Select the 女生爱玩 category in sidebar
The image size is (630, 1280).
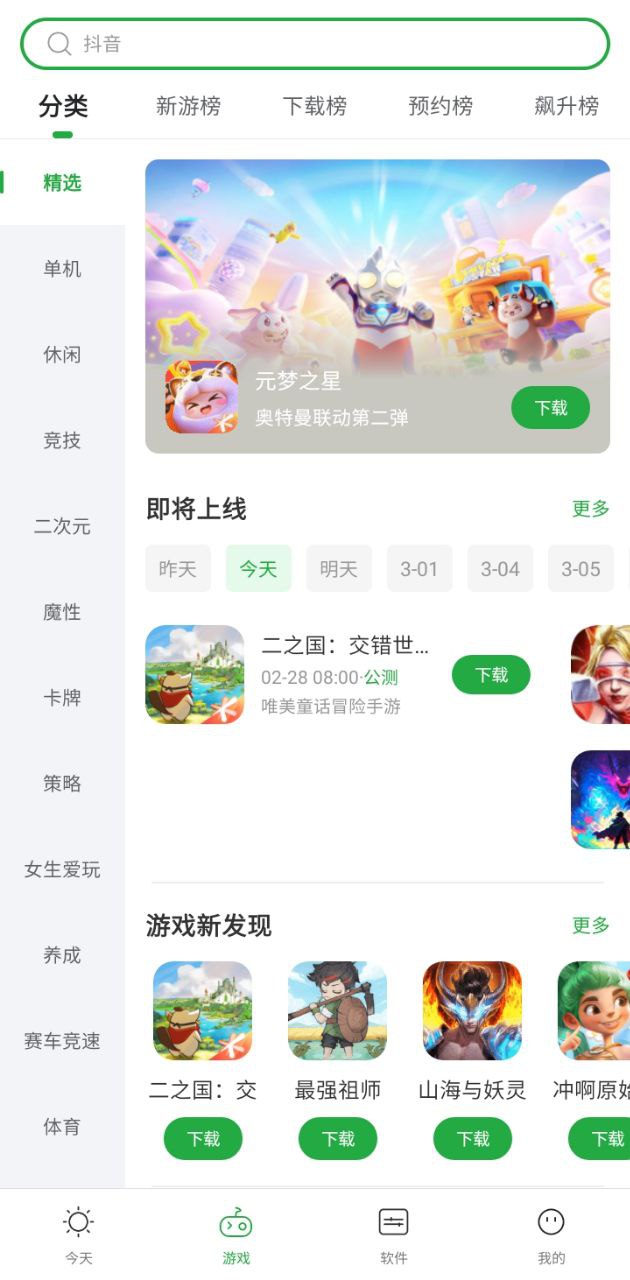coord(62,869)
